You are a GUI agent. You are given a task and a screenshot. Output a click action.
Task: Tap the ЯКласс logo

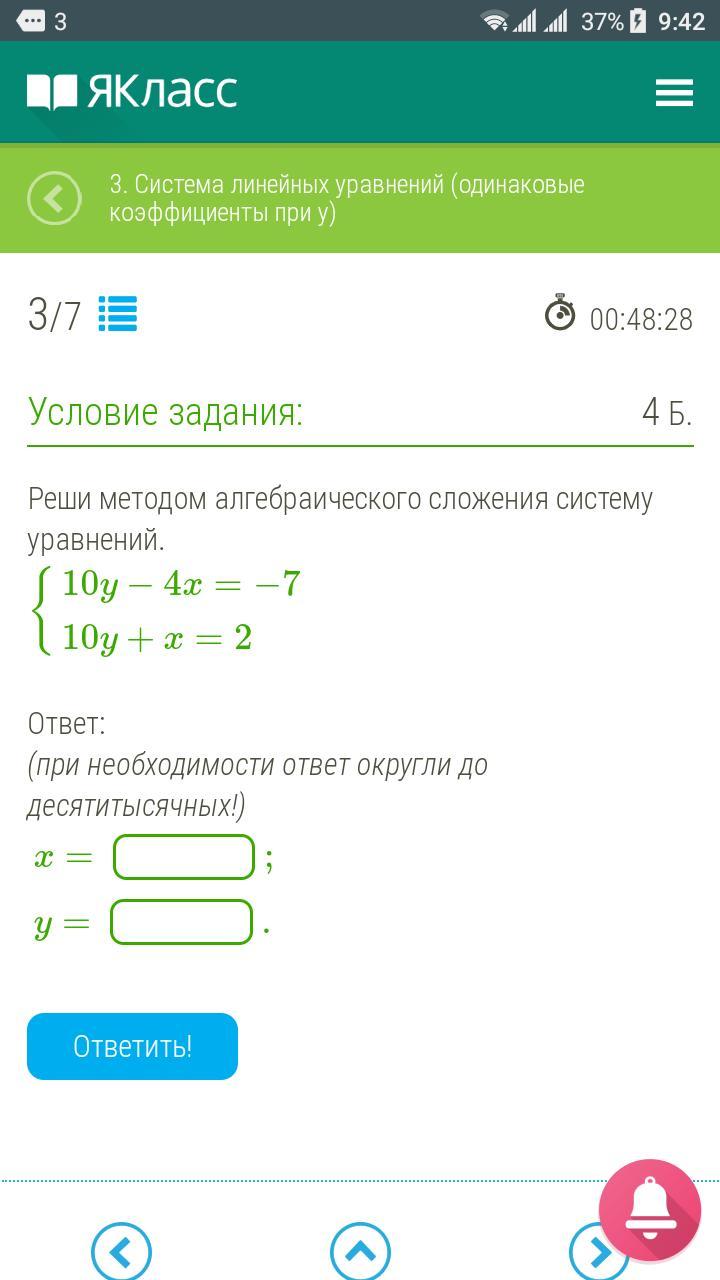pyautogui.click(x=132, y=92)
